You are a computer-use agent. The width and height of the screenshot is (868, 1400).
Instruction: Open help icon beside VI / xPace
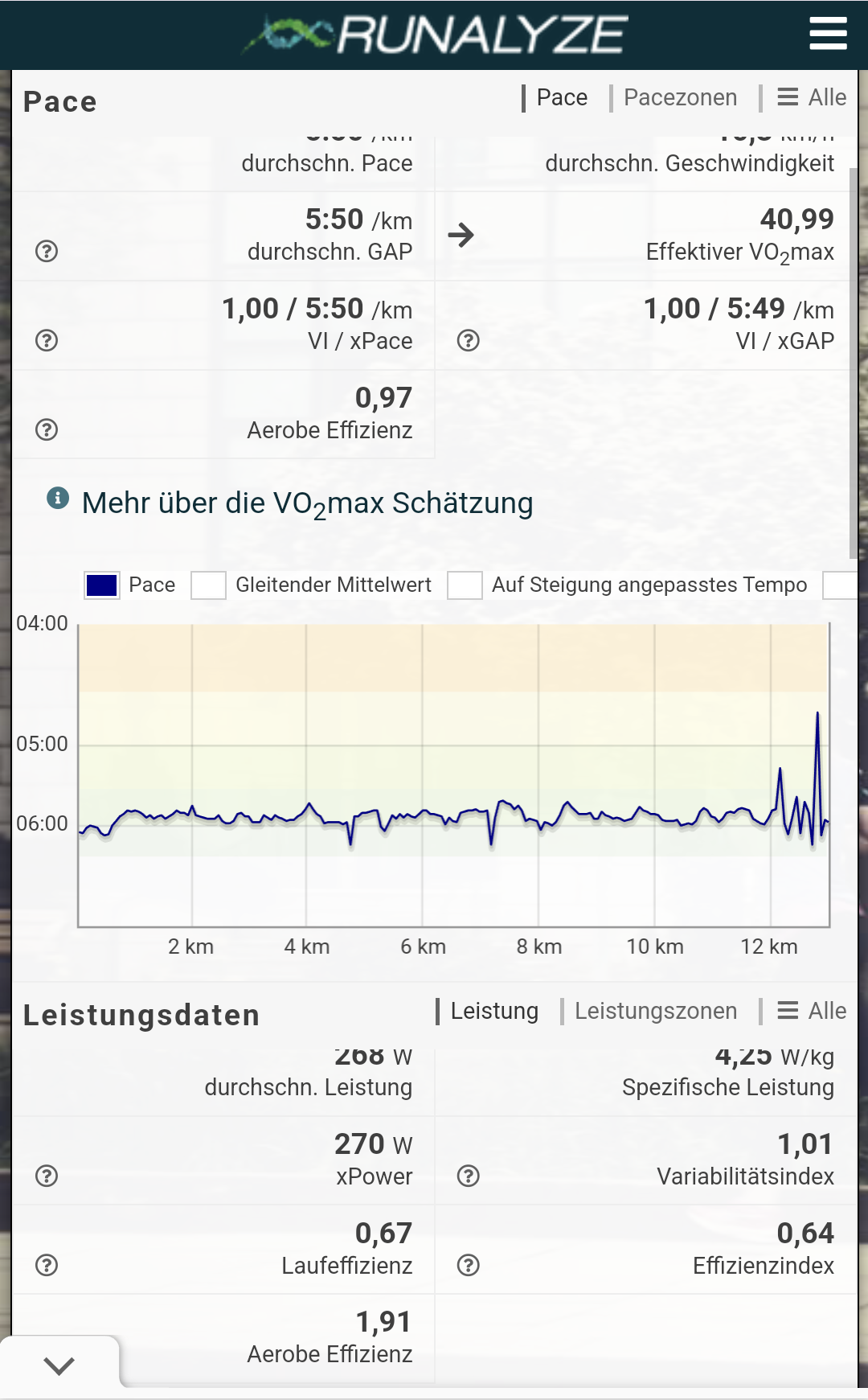47,341
